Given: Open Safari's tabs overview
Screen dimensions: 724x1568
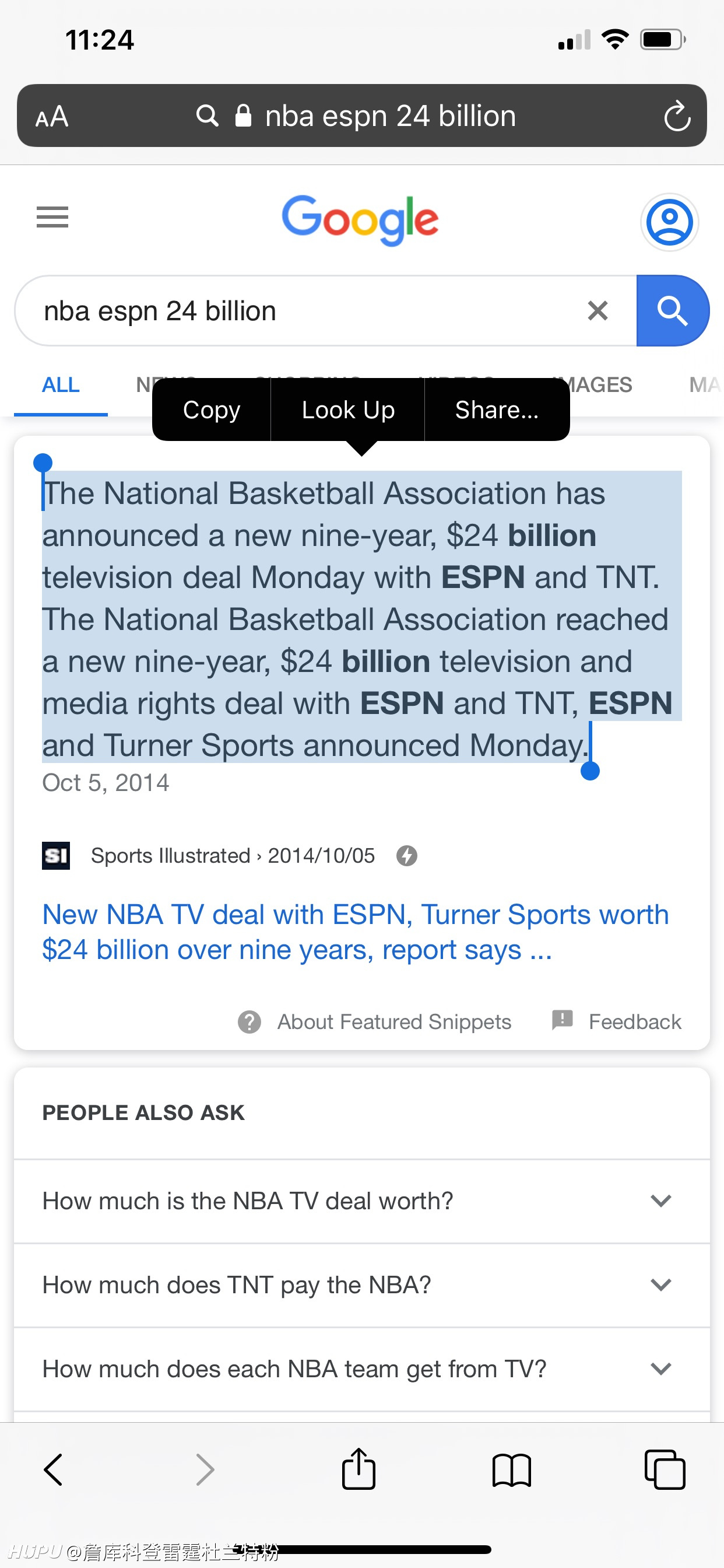Looking at the screenshot, I should [x=665, y=1470].
